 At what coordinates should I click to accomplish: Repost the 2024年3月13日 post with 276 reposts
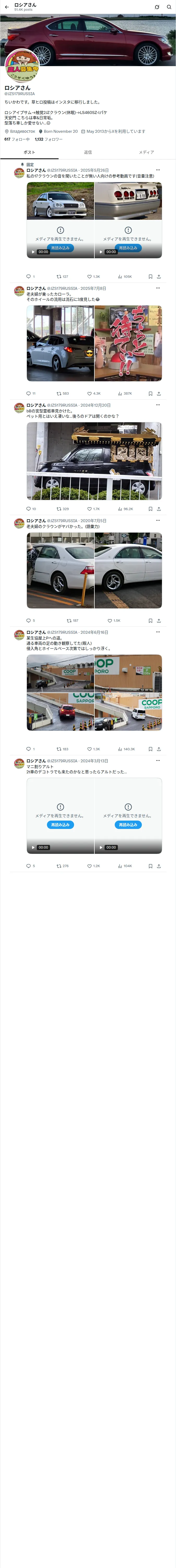63,866
